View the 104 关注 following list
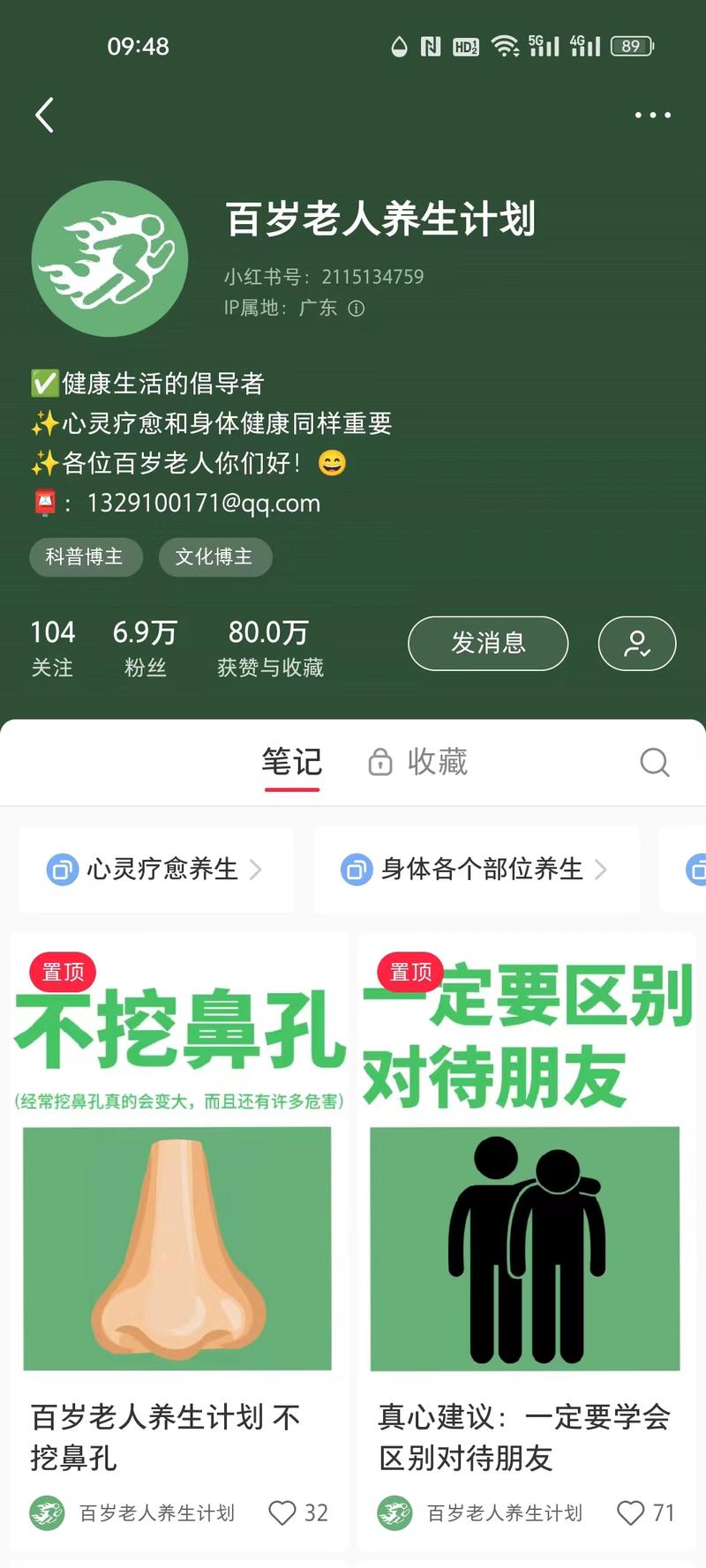The image size is (706, 1568). [x=52, y=647]
